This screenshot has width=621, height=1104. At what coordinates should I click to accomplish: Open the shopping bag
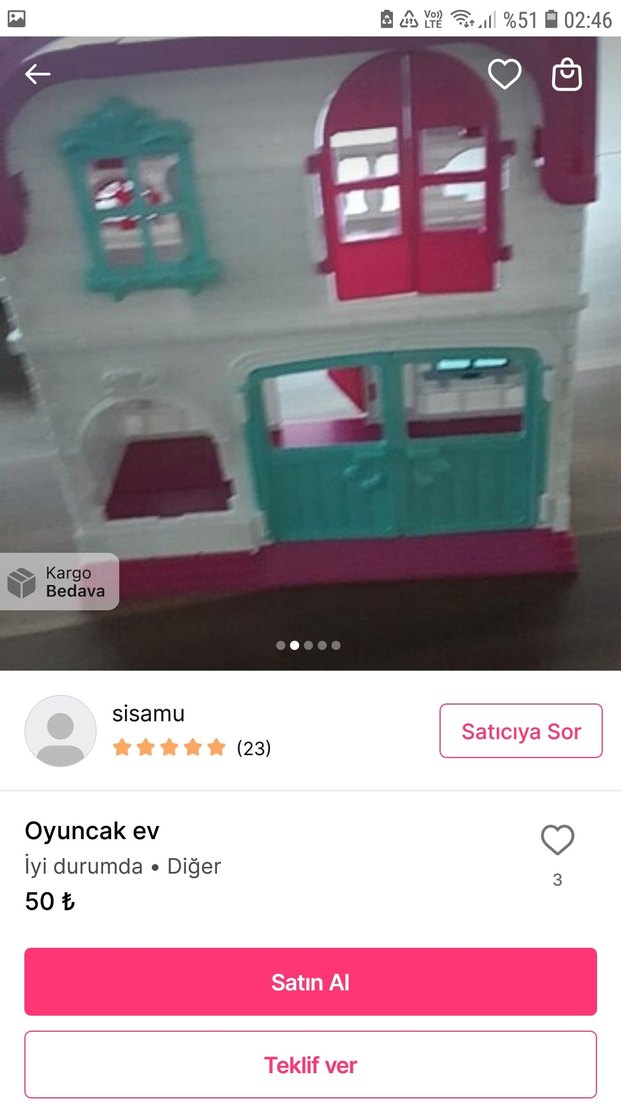tap(567, 74)
